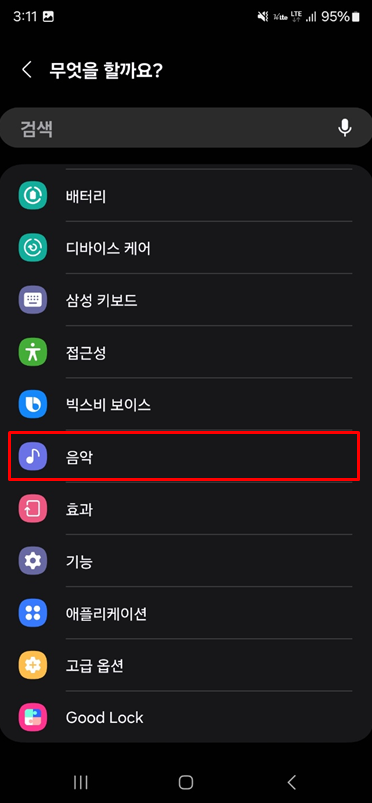This screenshot has width=372, height=803.
Task: Start voice search with the microphone icon
Action: (x=345, y=128)
